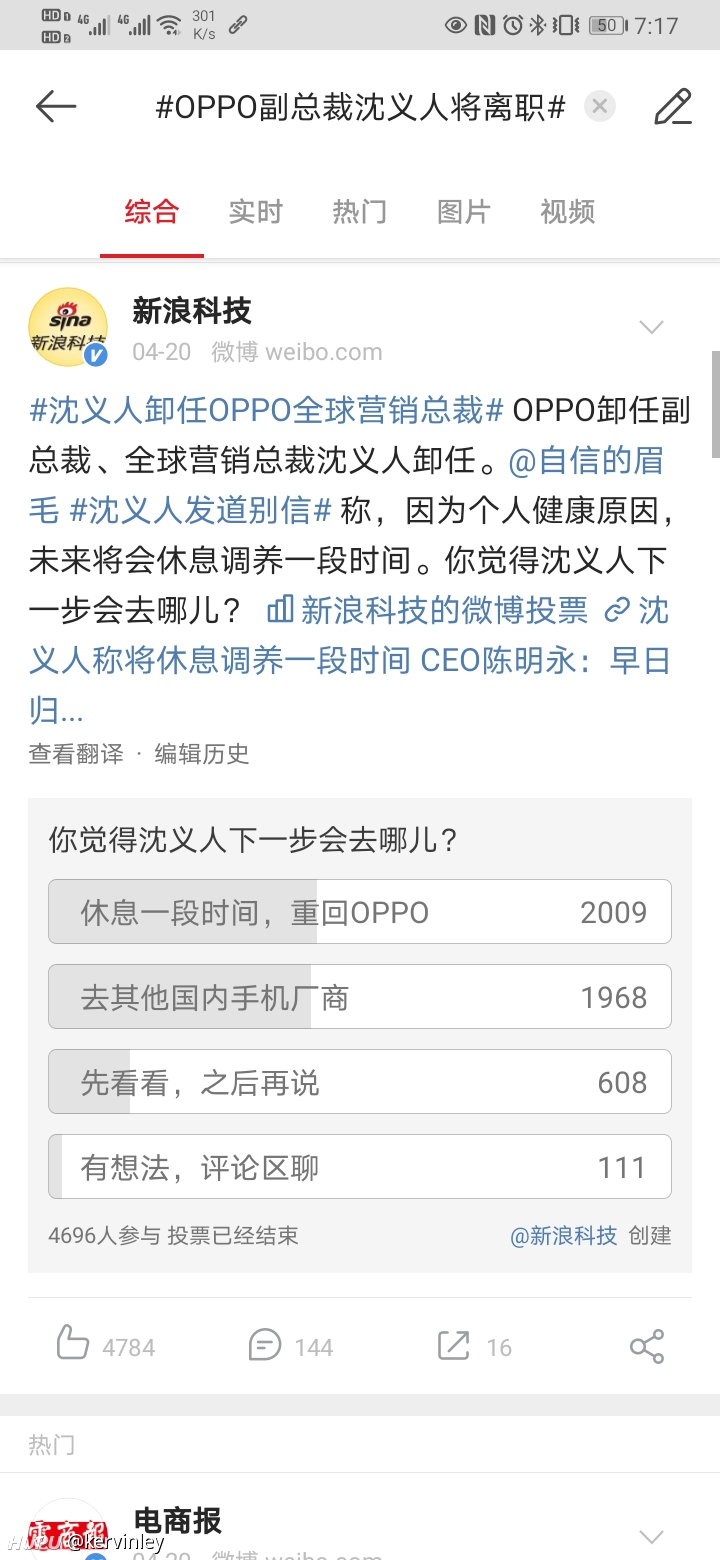
Task: Select poll option 休息一段时间，重回OPPO
Action: pyautogui.click(x=360, y=912)
